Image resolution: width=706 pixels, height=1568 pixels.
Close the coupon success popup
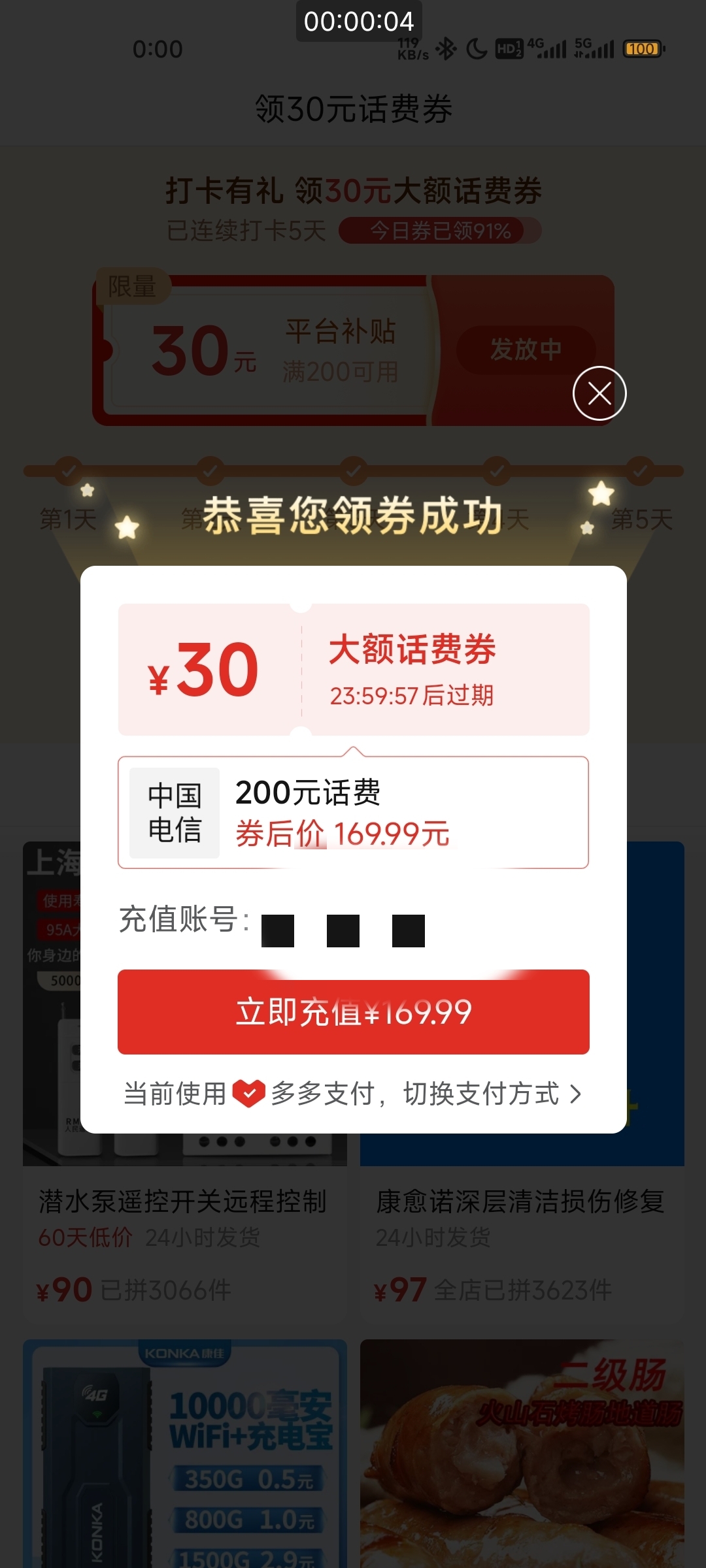[599, 393]
